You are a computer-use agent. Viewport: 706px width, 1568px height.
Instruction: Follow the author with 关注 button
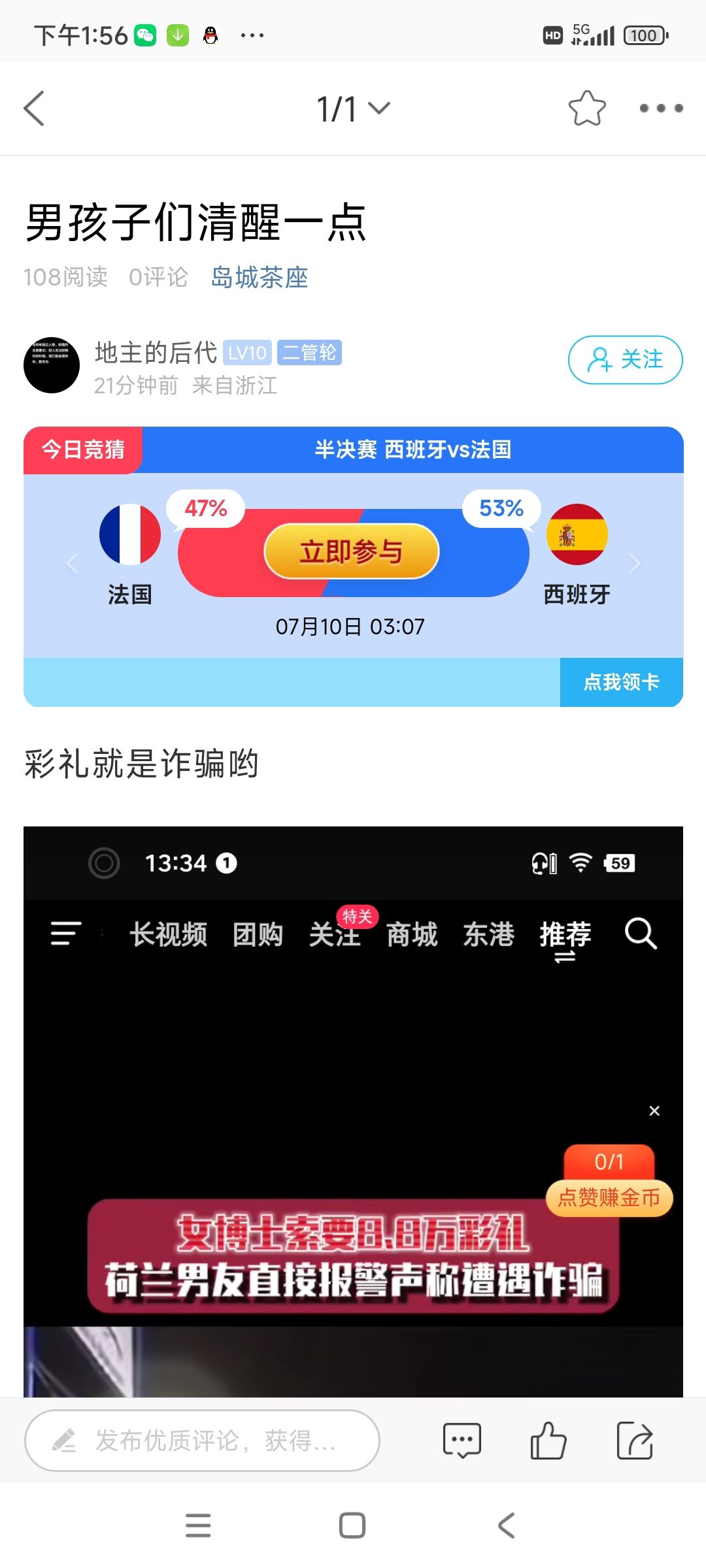(x=625, y=359)
